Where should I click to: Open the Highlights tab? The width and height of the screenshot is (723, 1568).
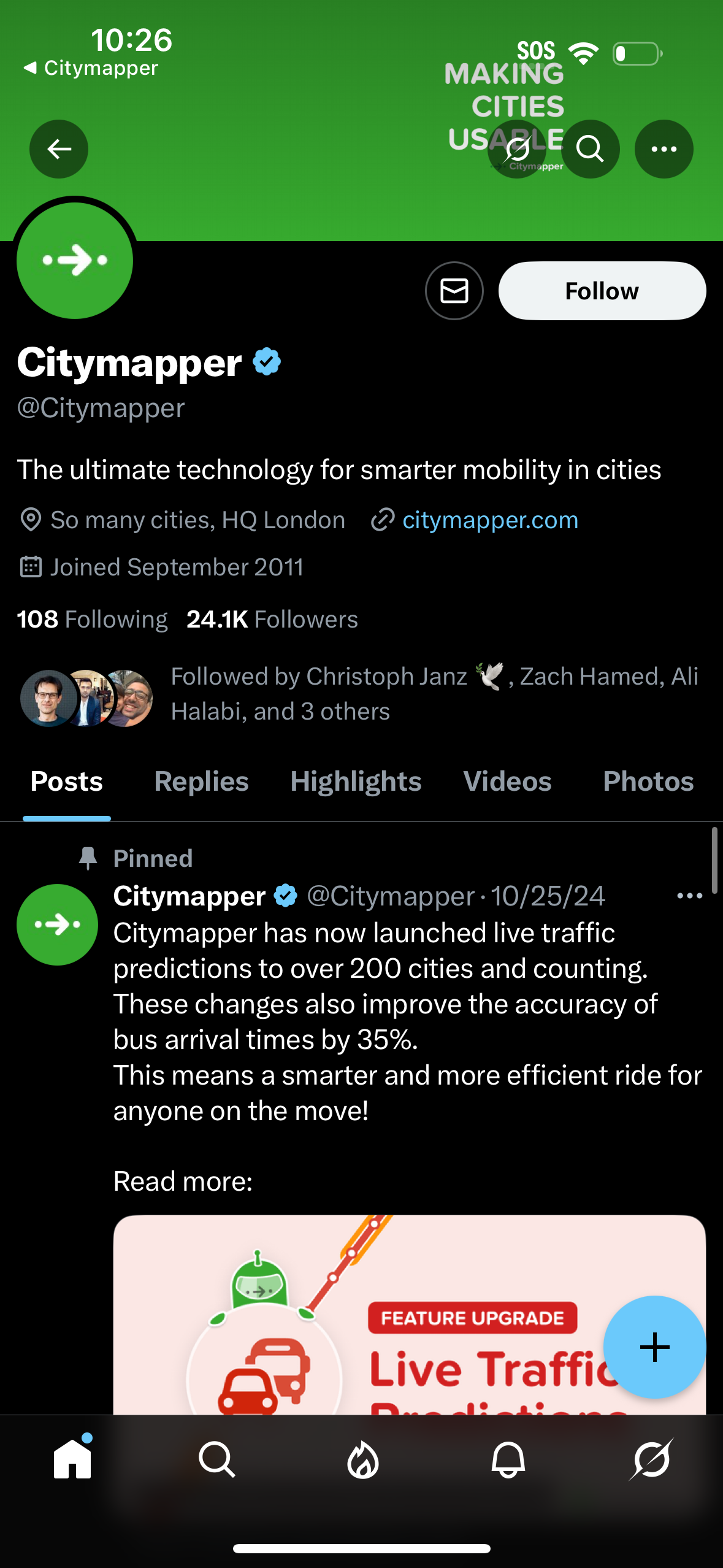point(356,782)
